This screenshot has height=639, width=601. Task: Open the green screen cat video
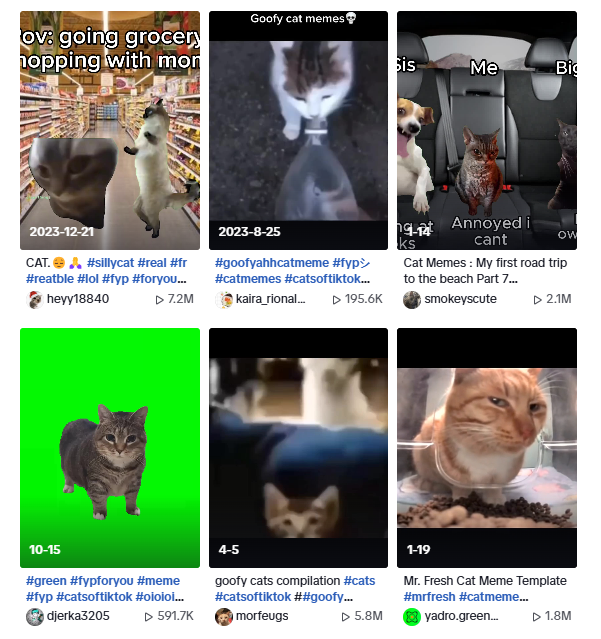click(x=110, y=447)
